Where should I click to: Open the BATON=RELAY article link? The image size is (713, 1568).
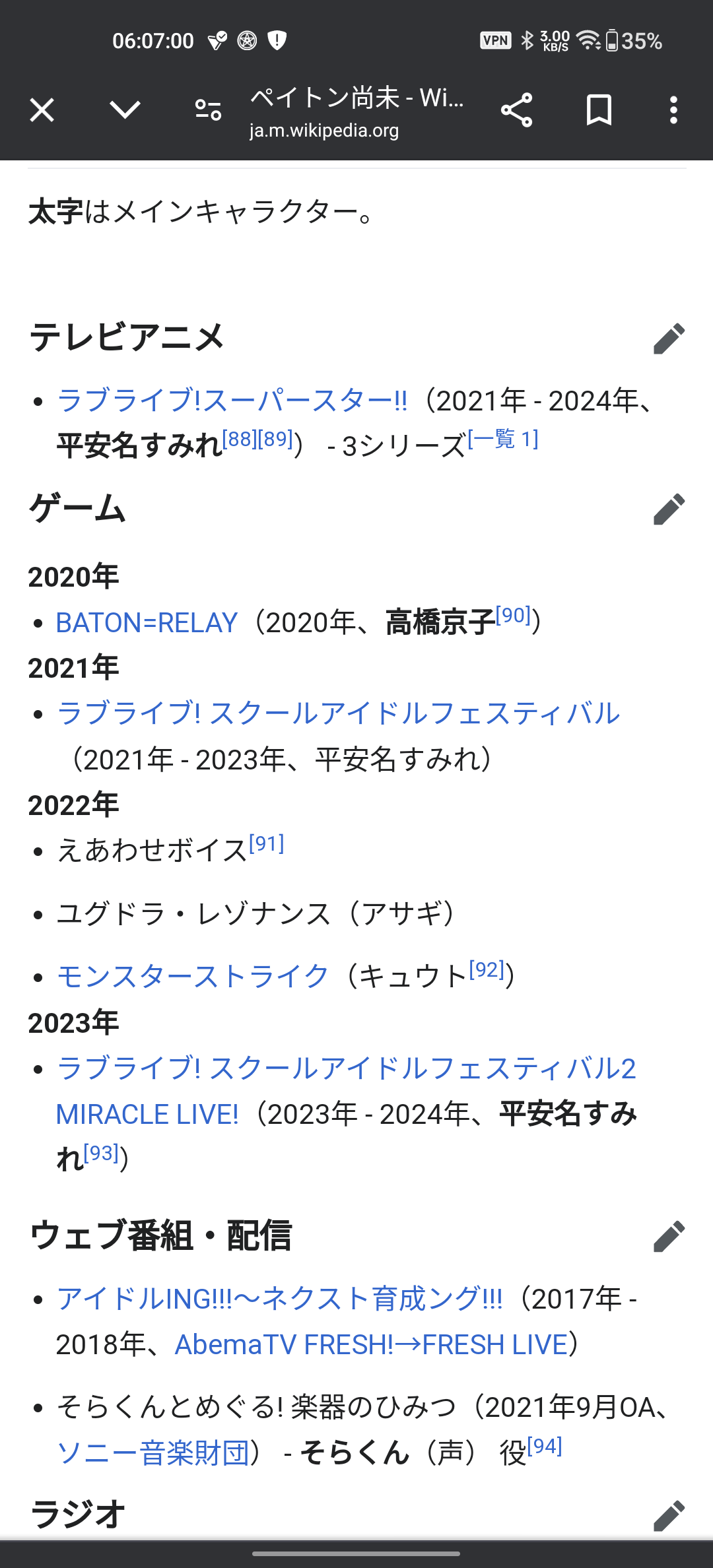[147, 623]
